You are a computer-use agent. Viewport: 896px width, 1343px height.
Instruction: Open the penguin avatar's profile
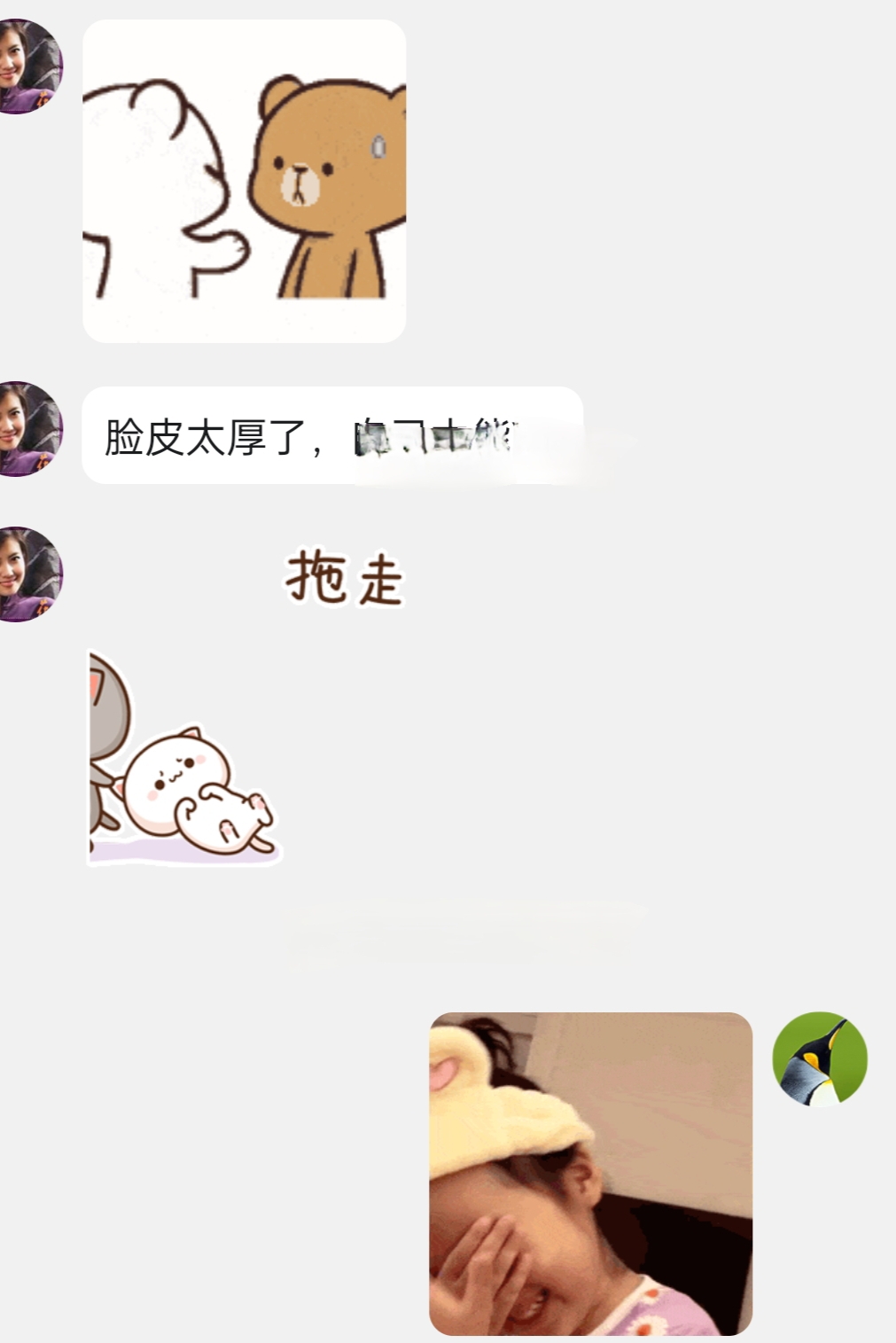[x=819, y=1059]
